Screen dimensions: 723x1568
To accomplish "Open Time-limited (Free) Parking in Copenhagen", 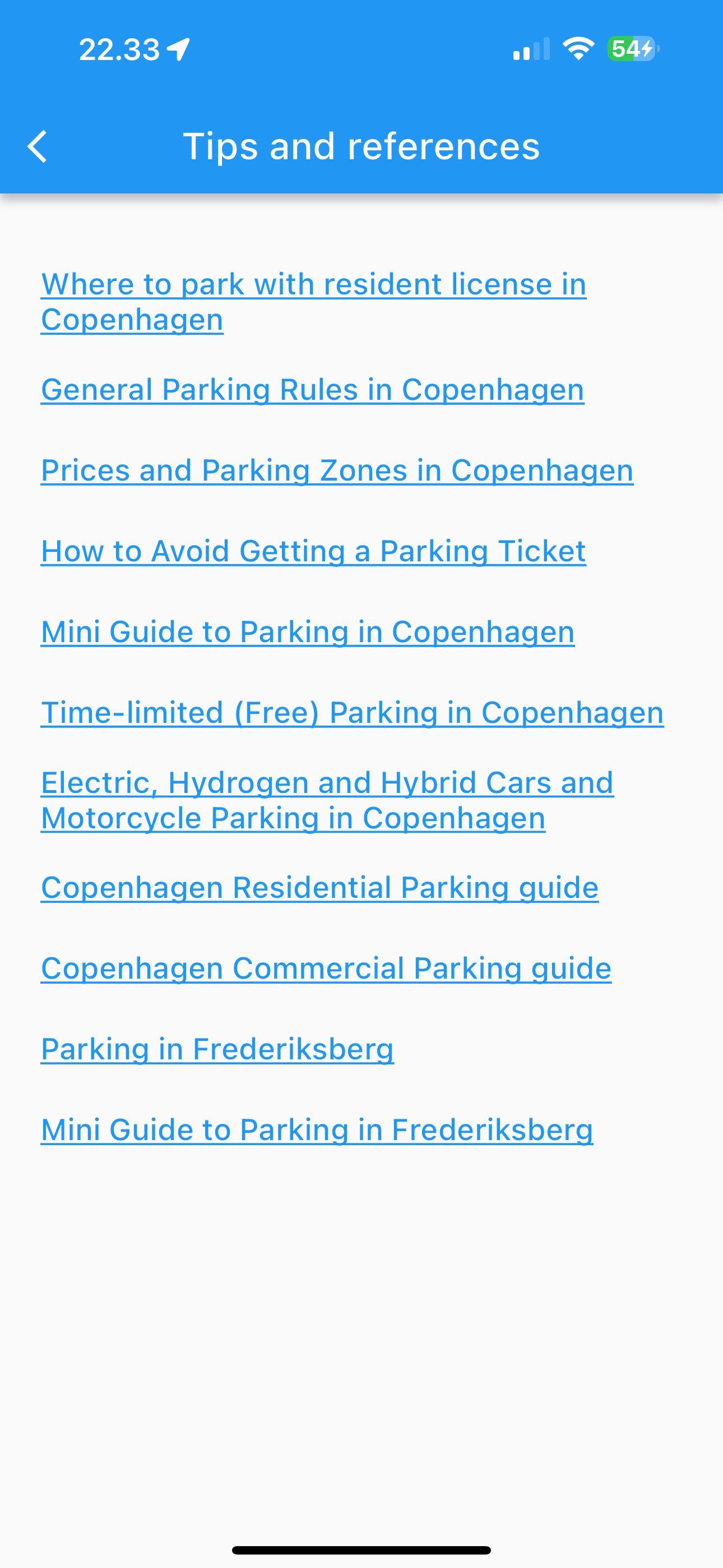I will click(x=353, y=713).
